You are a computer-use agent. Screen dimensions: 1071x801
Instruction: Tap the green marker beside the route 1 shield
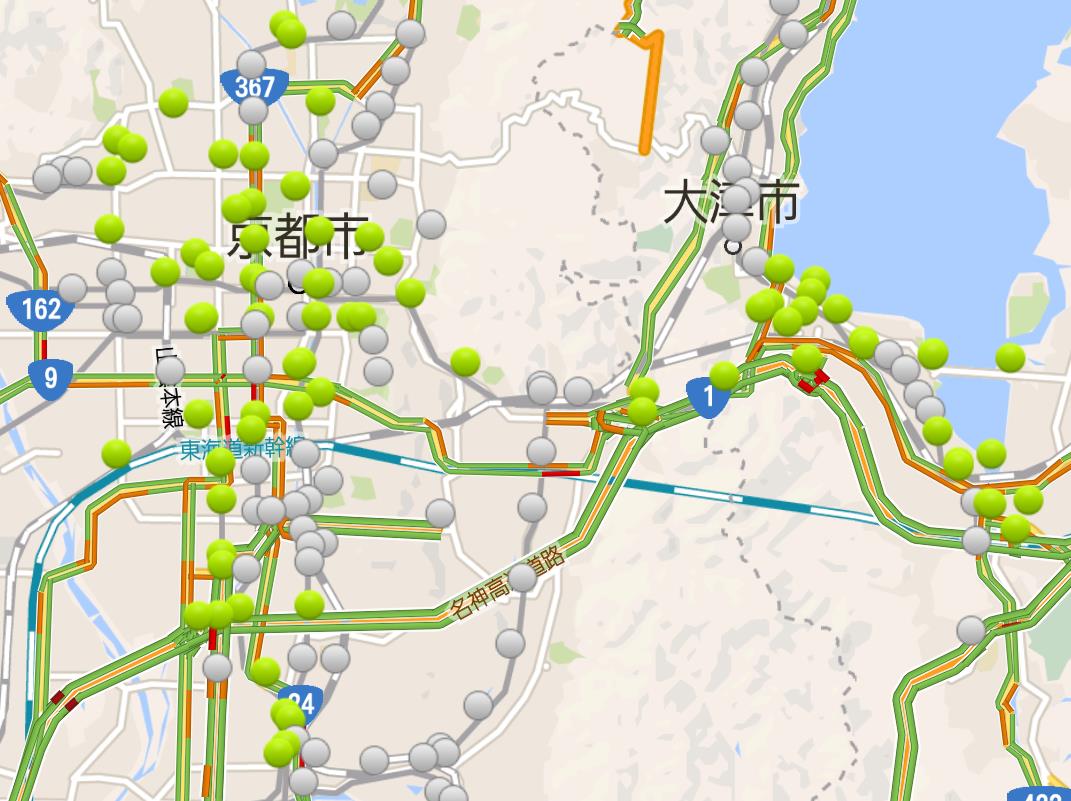click(x=724, y=376)
